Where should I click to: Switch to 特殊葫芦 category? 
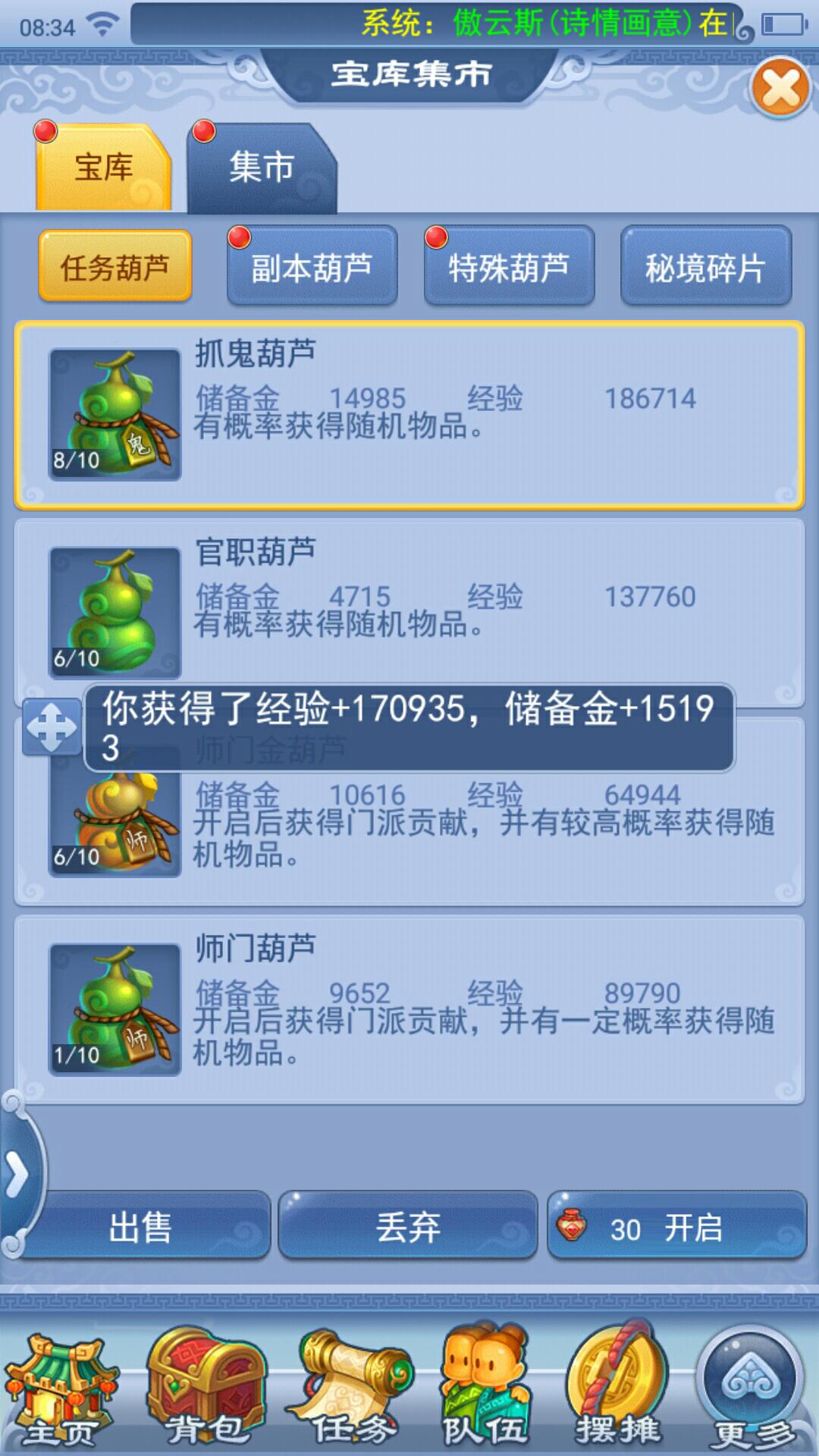(x=509, y=267)
